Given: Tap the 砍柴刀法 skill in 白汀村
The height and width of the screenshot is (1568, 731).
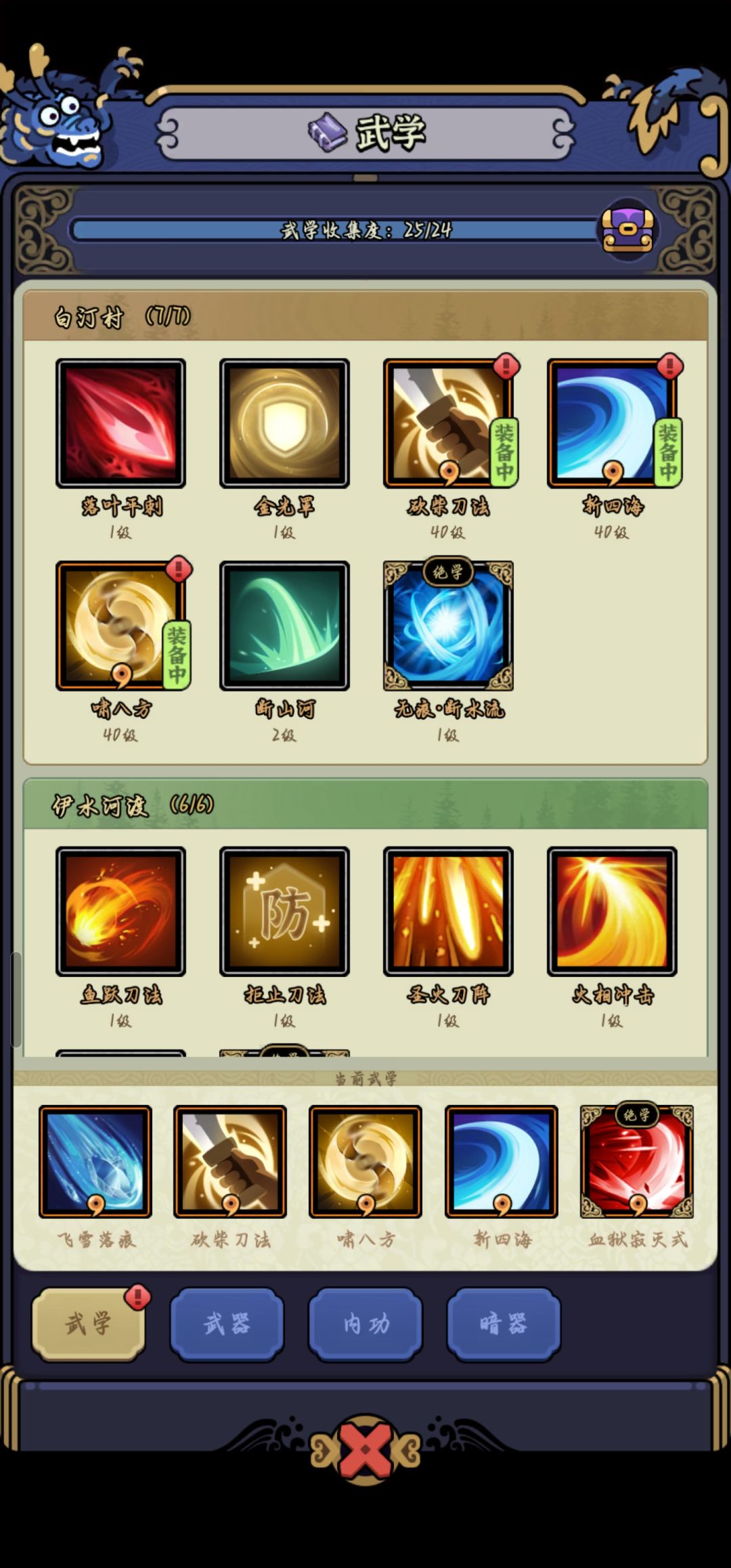Looking at the screenshot, I should tap(448, 423).
